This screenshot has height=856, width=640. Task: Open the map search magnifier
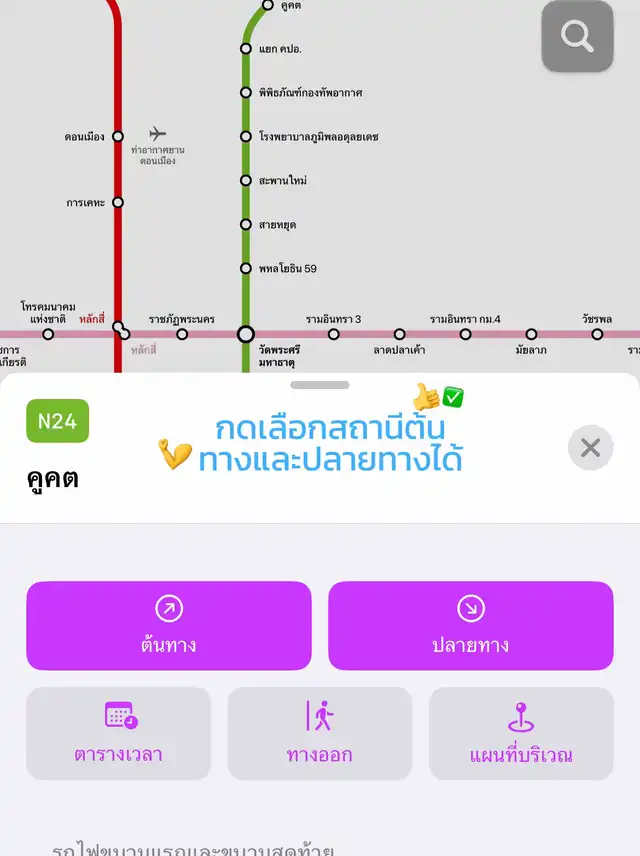pyautogui.click(x=577, y=37)
